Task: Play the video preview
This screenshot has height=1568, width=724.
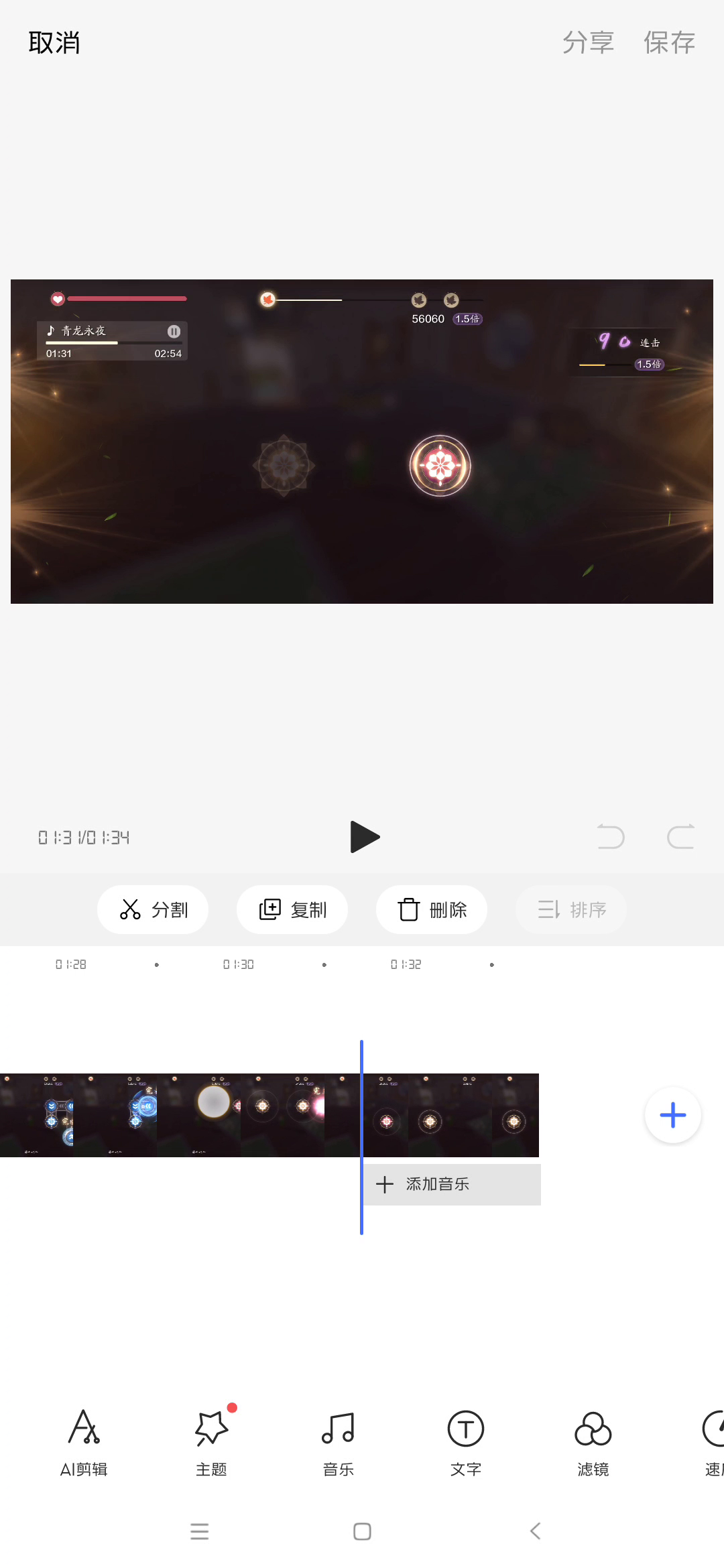Action: click(x=365, y=837)
